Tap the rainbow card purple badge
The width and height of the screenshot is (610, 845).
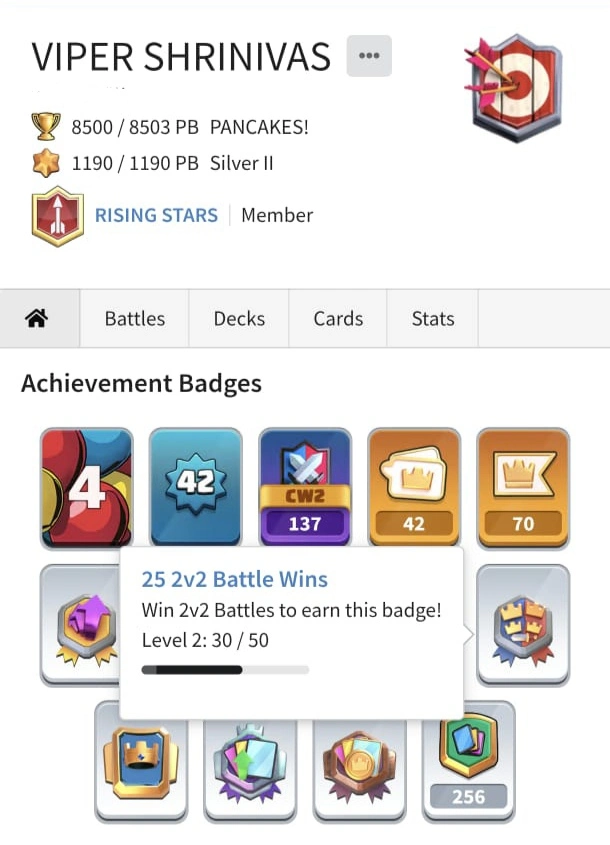[250, 760]
